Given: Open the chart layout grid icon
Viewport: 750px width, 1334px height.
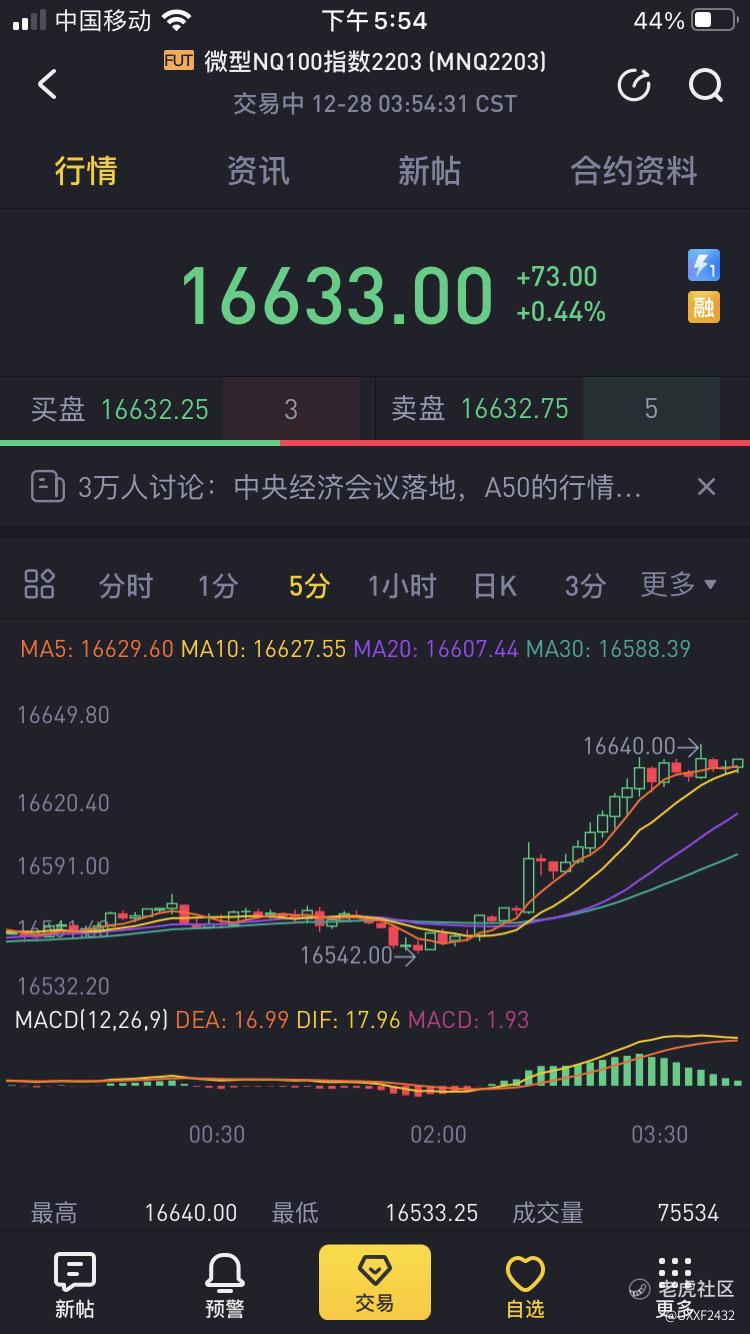Looking at the screenshot, I should [x=39, y=584].
